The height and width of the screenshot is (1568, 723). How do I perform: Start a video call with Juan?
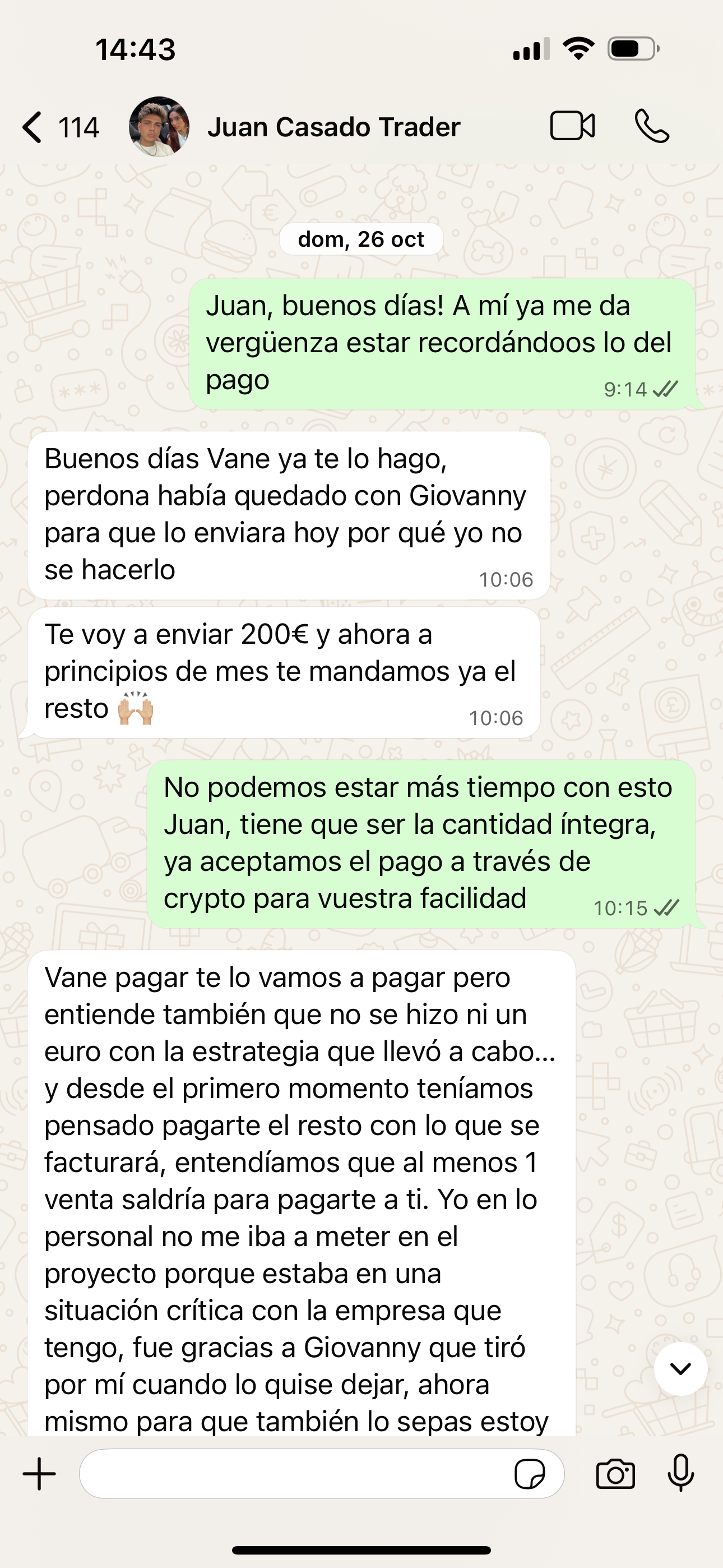pos(572,127)
